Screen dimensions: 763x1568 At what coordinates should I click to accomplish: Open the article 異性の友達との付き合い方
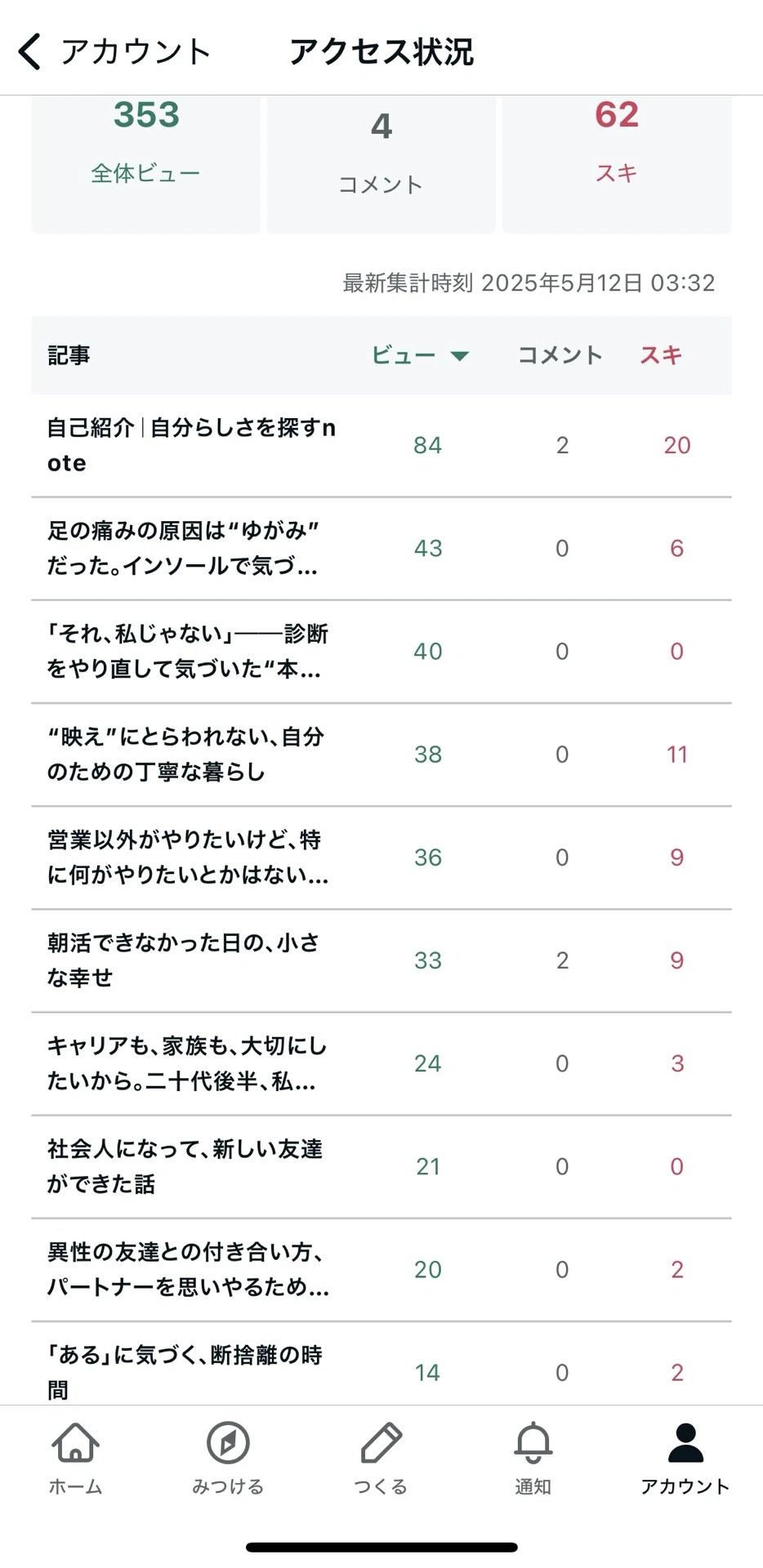pos(381,1268)
